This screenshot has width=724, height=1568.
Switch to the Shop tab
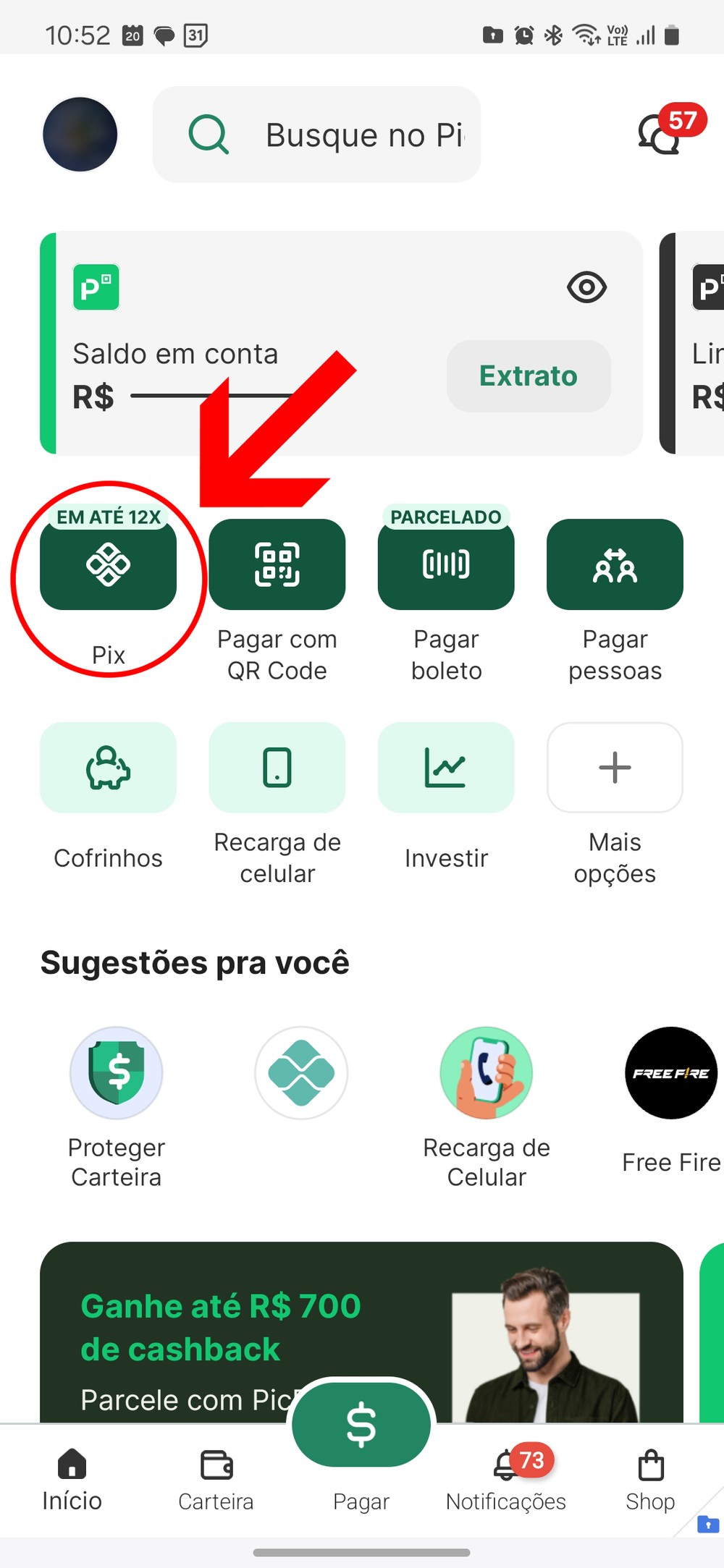[650, 1480]
